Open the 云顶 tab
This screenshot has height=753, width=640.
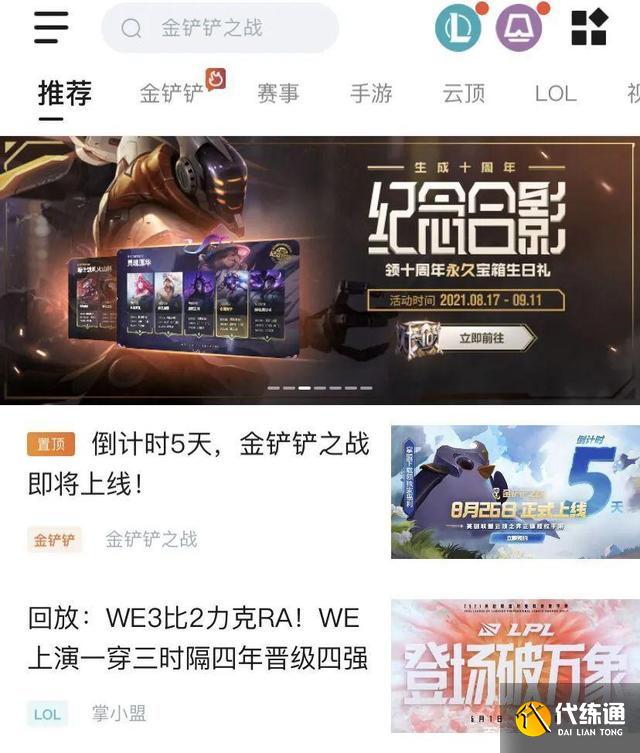[464, 94]
